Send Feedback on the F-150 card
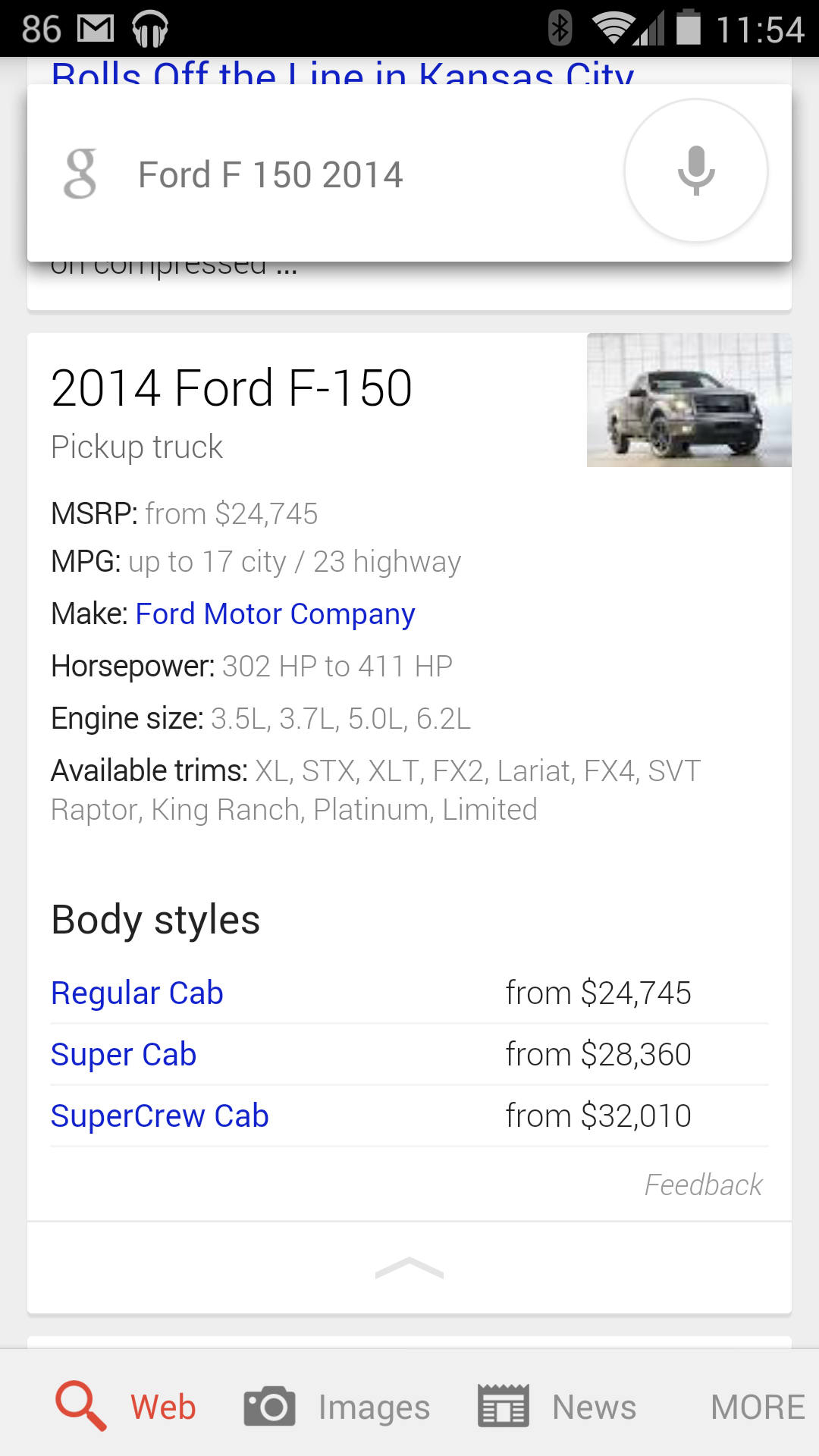This screenshot has height=1456, width=819. coord(704,1185)
